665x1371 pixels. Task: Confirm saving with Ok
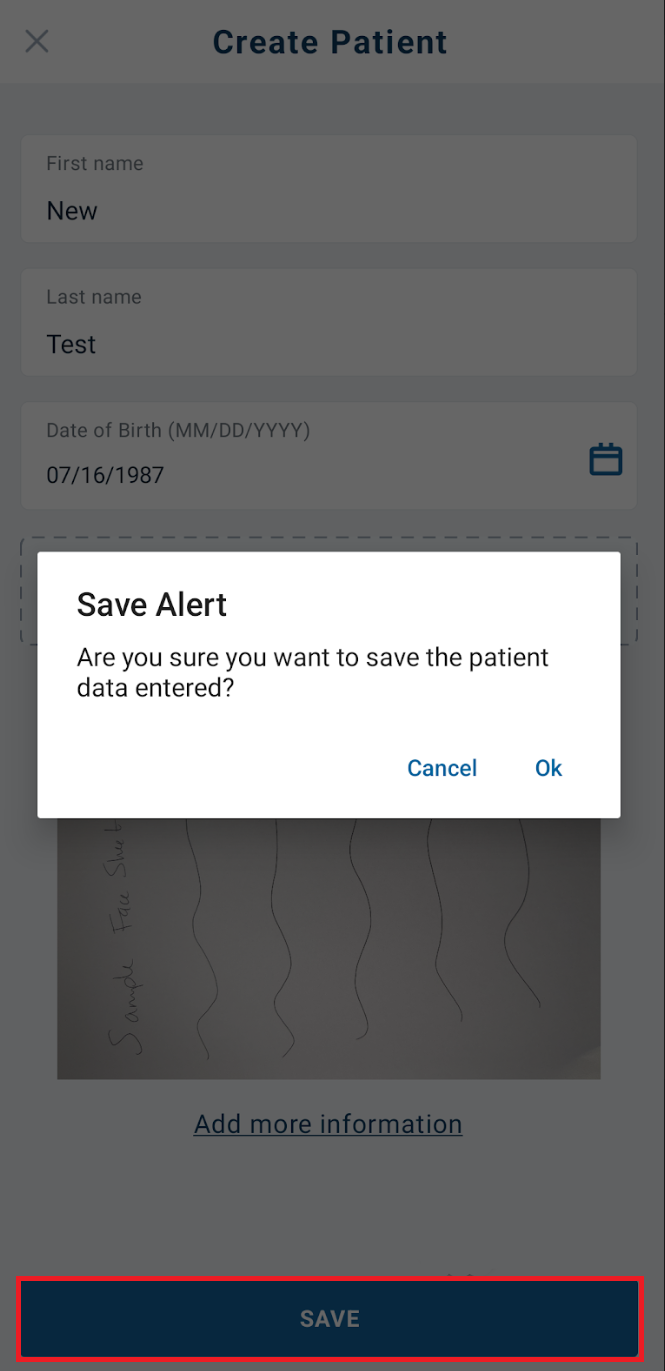point(548,768)
